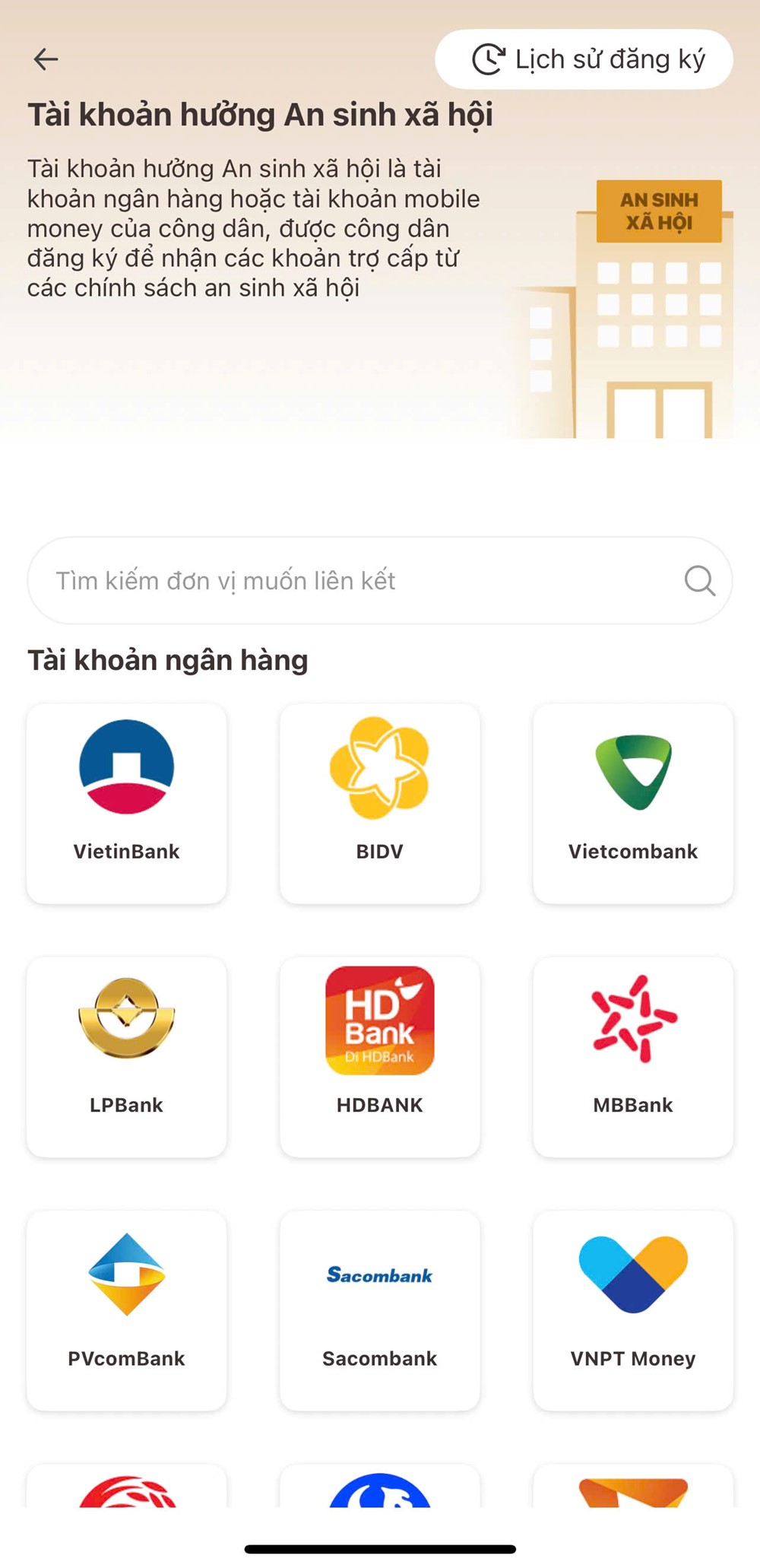This screenshot has width=760, height=1568.
Task: Open LPBank option
Action: point(126,1057)
